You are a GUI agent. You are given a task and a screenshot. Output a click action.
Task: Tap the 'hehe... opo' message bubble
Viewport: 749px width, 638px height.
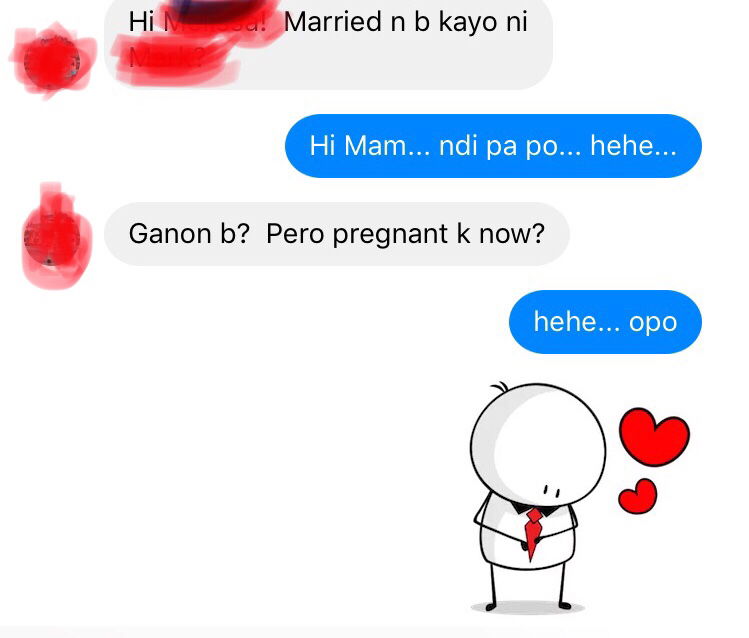pos(605,322)
